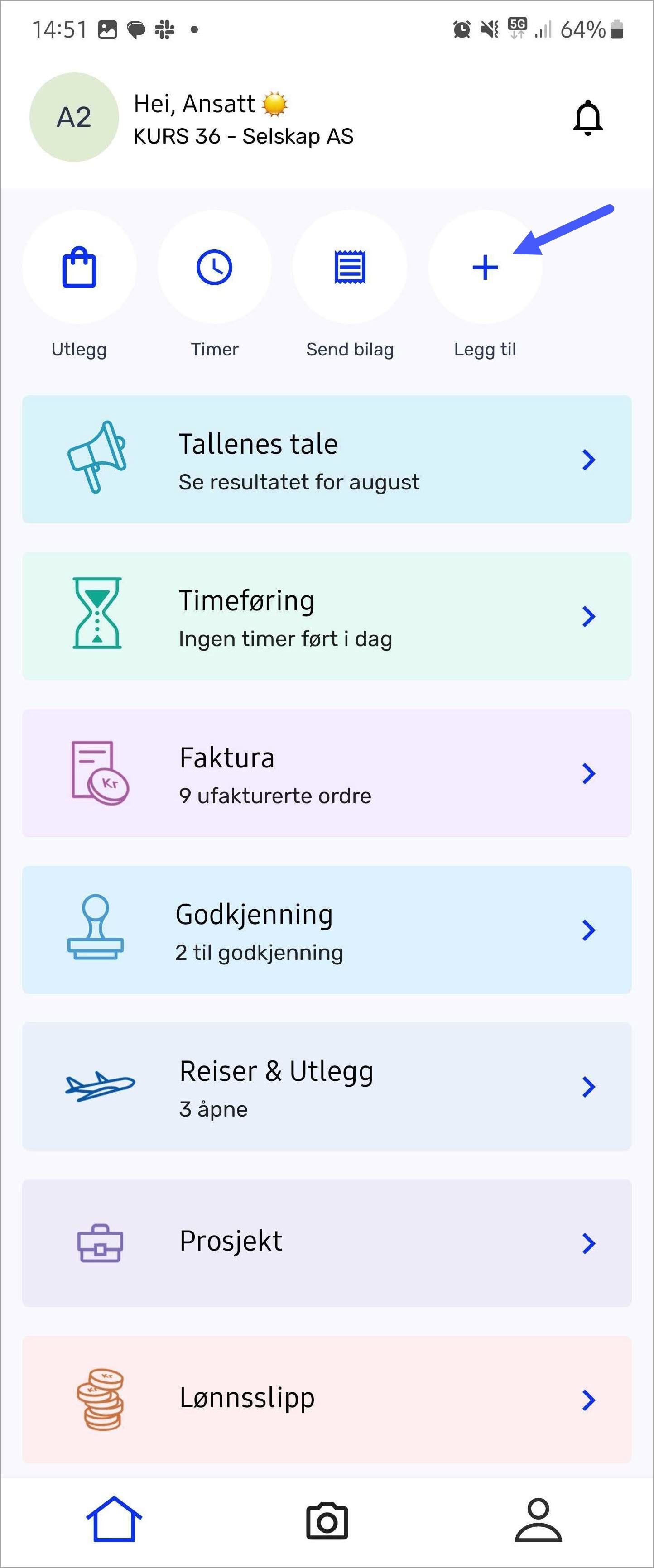The width and height of the screenshot is (654, 1568).
Task: Tap the Legg til plus icon
Action: (x=485, y=267)
